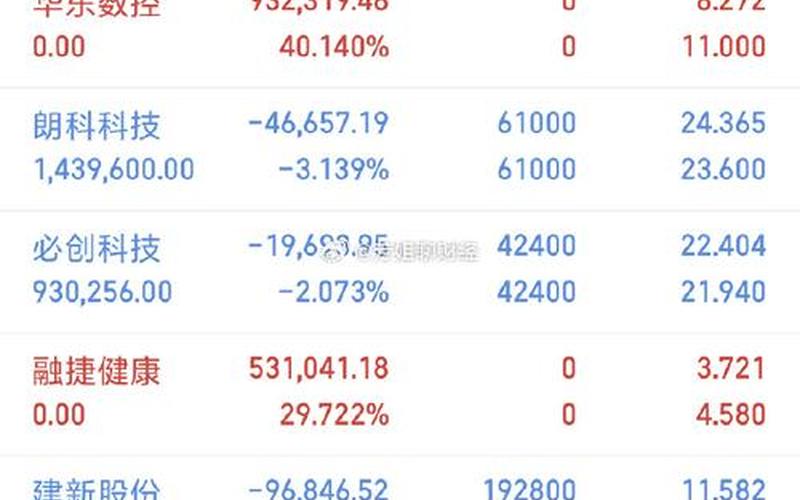This screenshot has height=500, width=800.
Task: View details for 融捷健康
Action: point(96,371)
